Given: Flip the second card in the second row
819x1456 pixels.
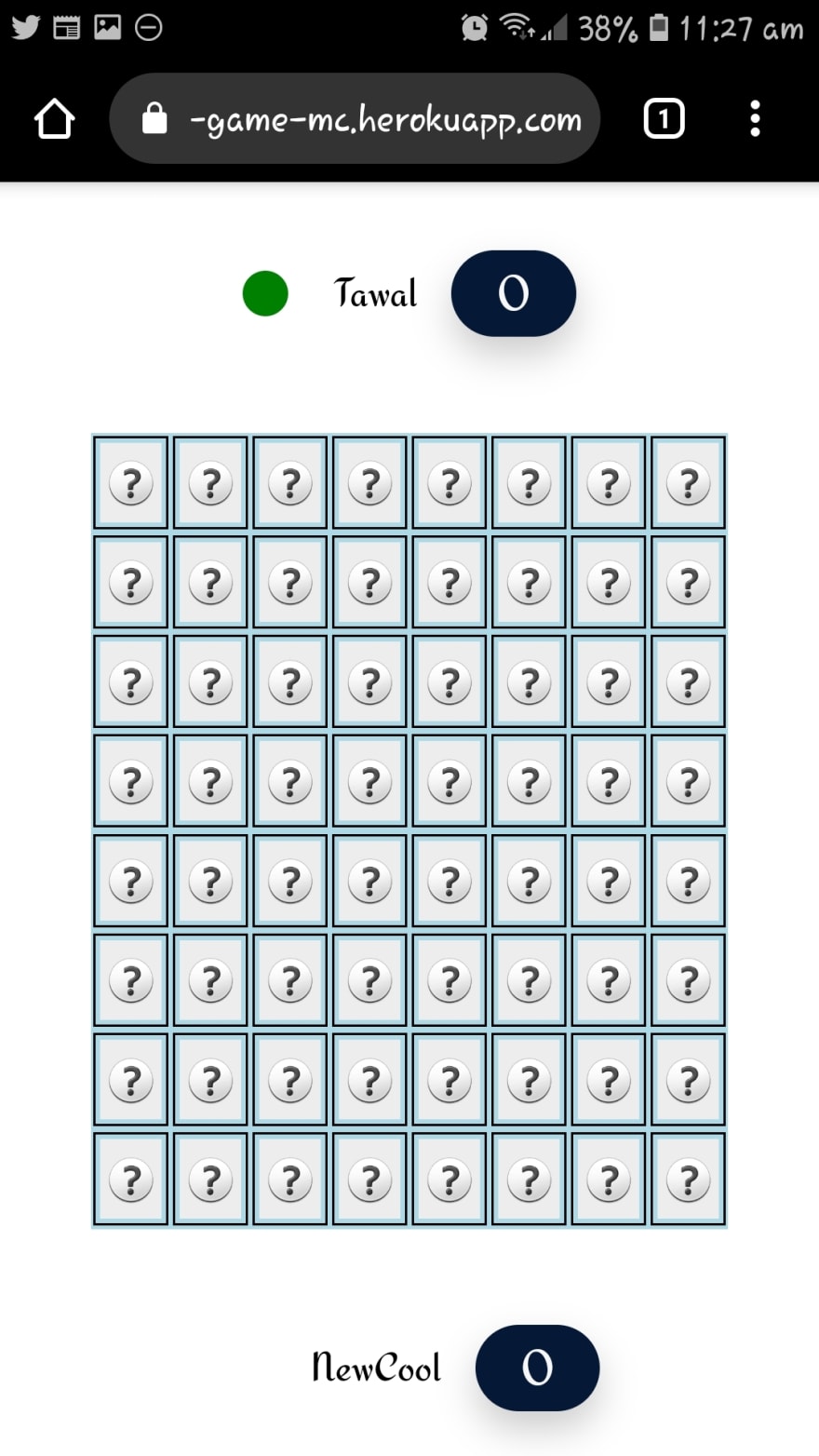Looking at the screenshot, I should pyautogui.click(x=210, y=583).
